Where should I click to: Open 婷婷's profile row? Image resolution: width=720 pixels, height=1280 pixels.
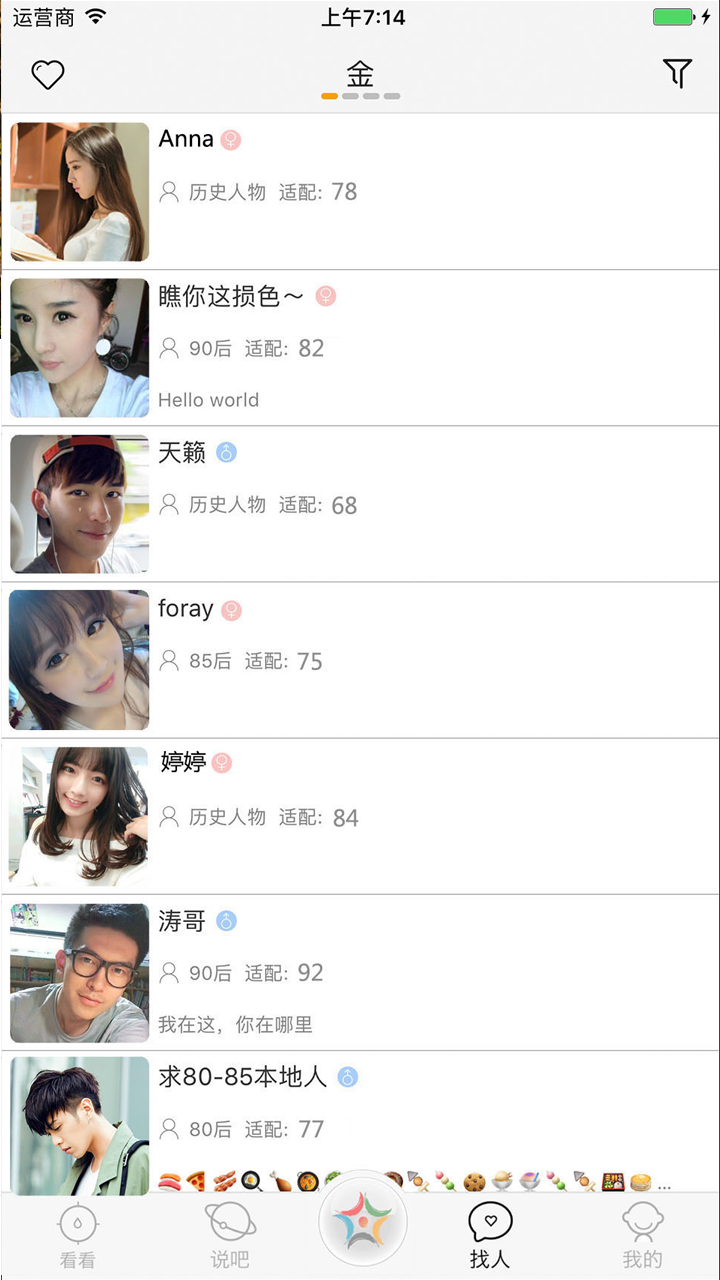tap(360, 816)
